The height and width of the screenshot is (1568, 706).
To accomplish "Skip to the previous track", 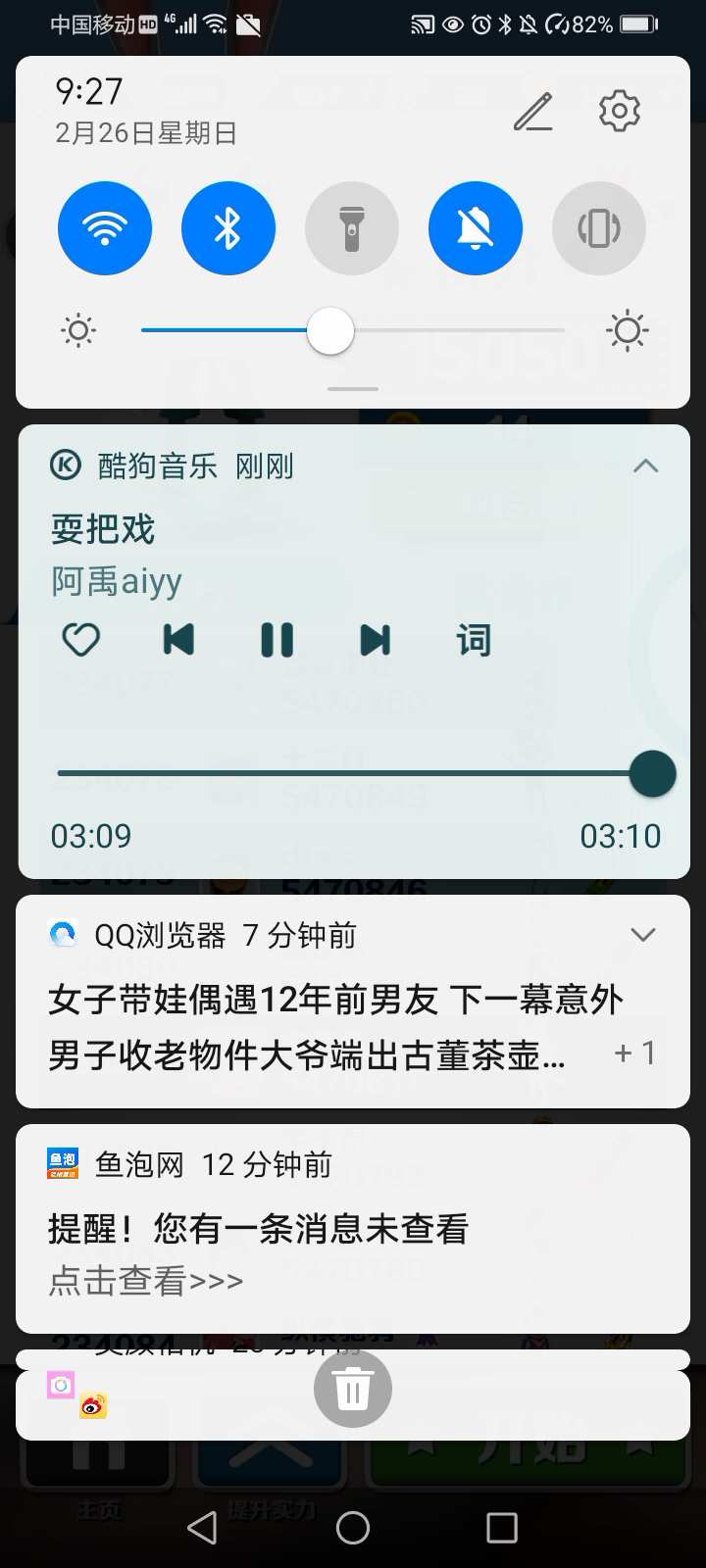I will tap(178, 640).
